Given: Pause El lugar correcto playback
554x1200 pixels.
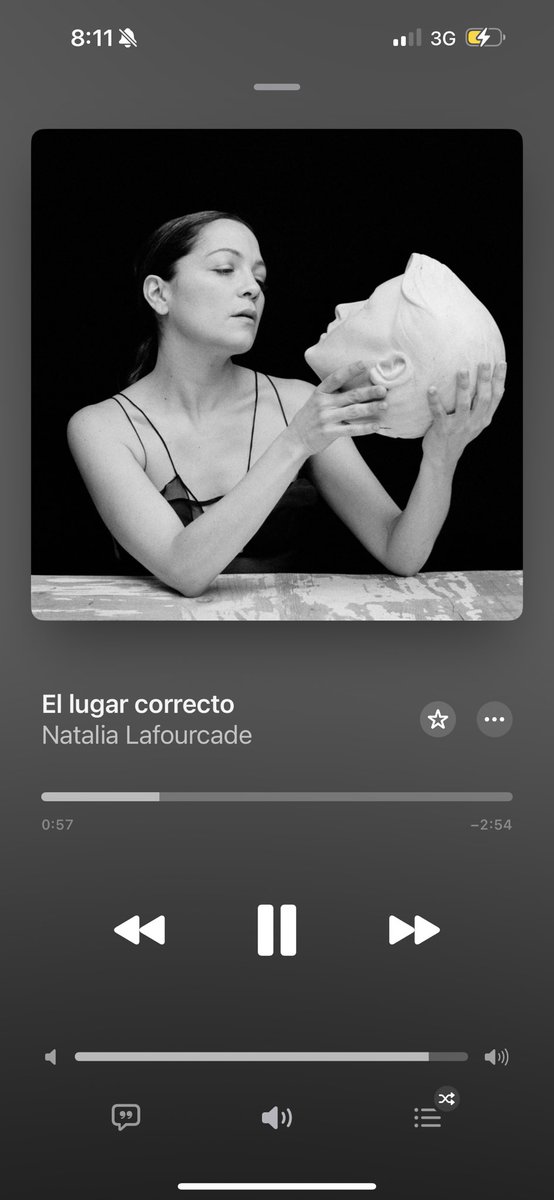Looking at the screenshot, I should pos(277,930).
